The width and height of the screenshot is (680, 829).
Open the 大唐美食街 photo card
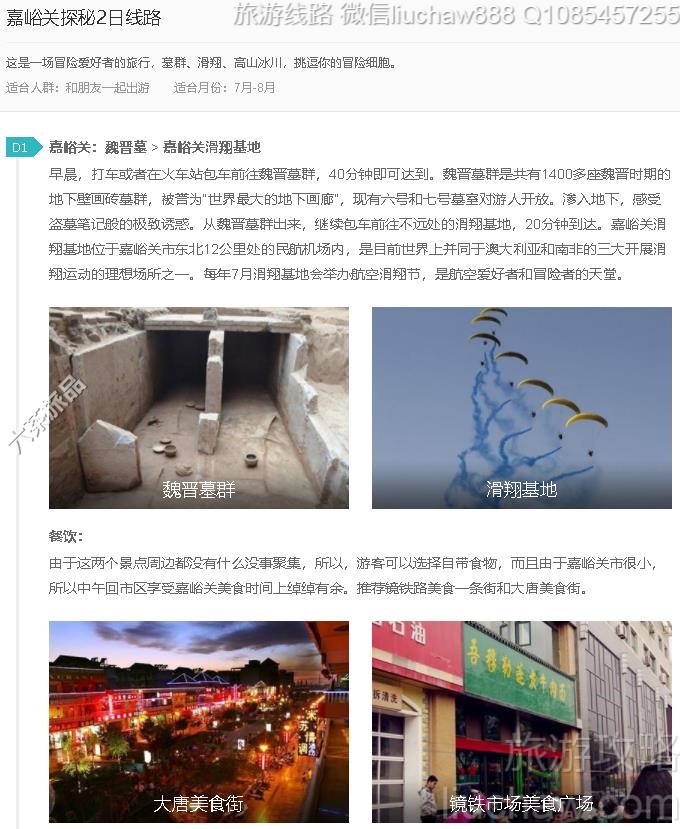click(x=199, y=720)
